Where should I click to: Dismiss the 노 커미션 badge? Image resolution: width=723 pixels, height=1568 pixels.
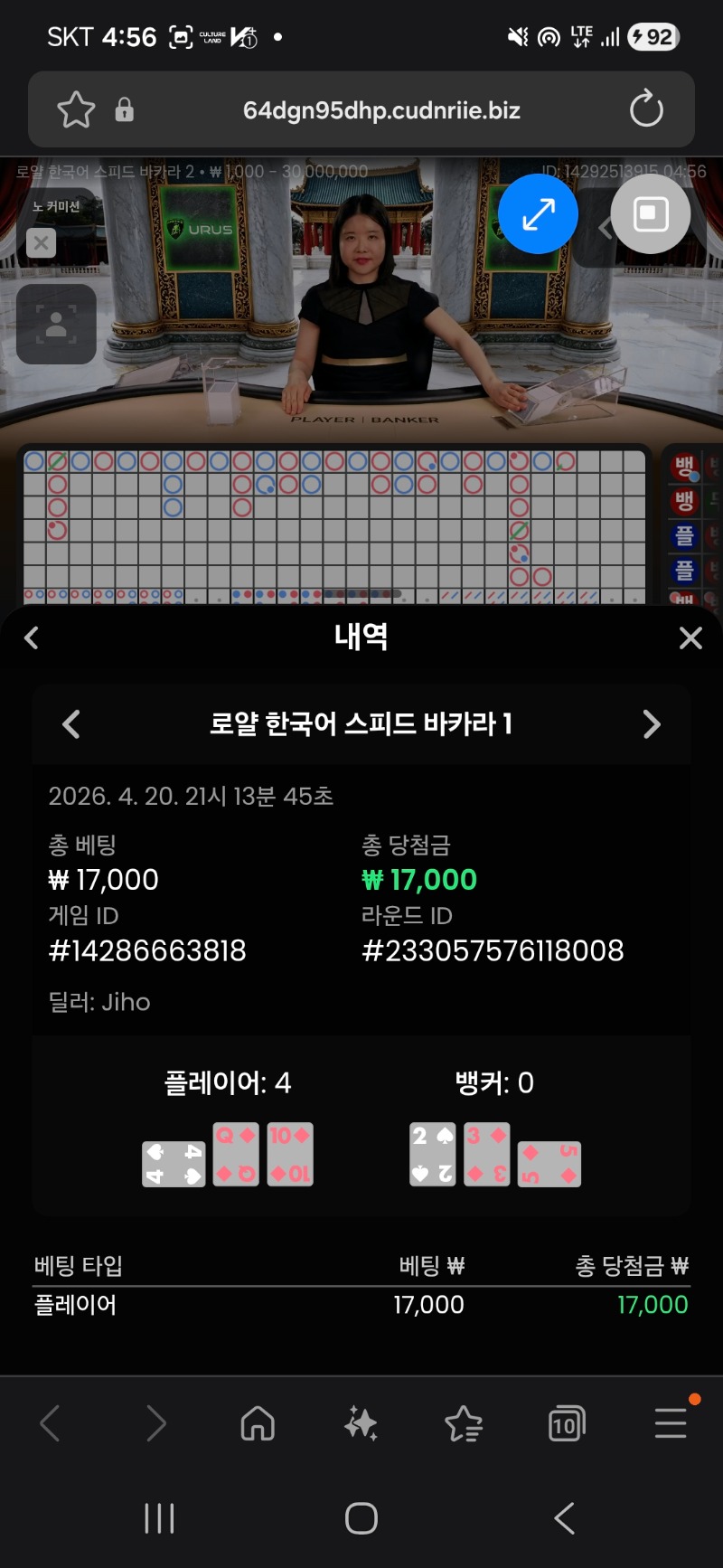(x=41, y=242)
